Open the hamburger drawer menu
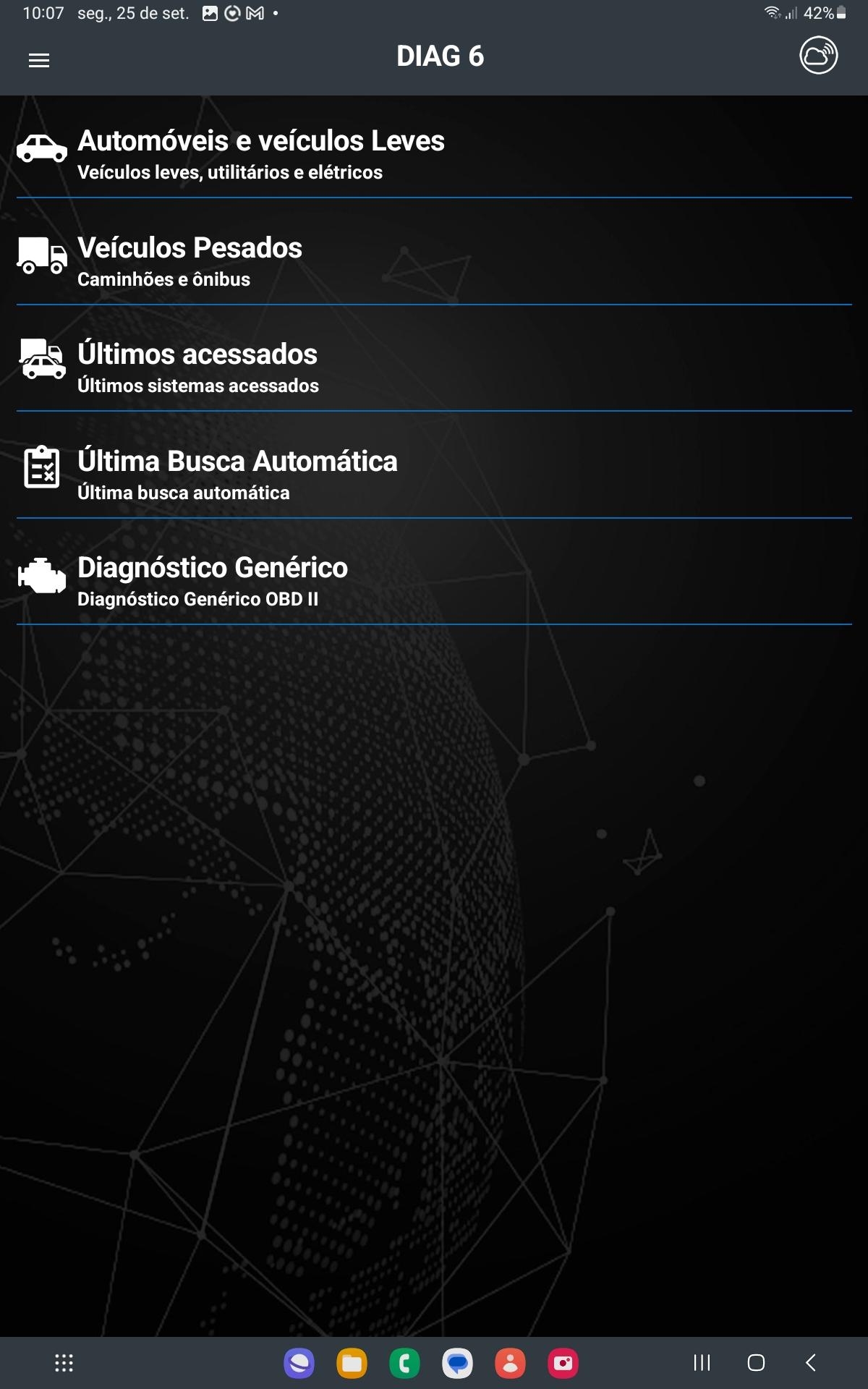 pos(39,61)
